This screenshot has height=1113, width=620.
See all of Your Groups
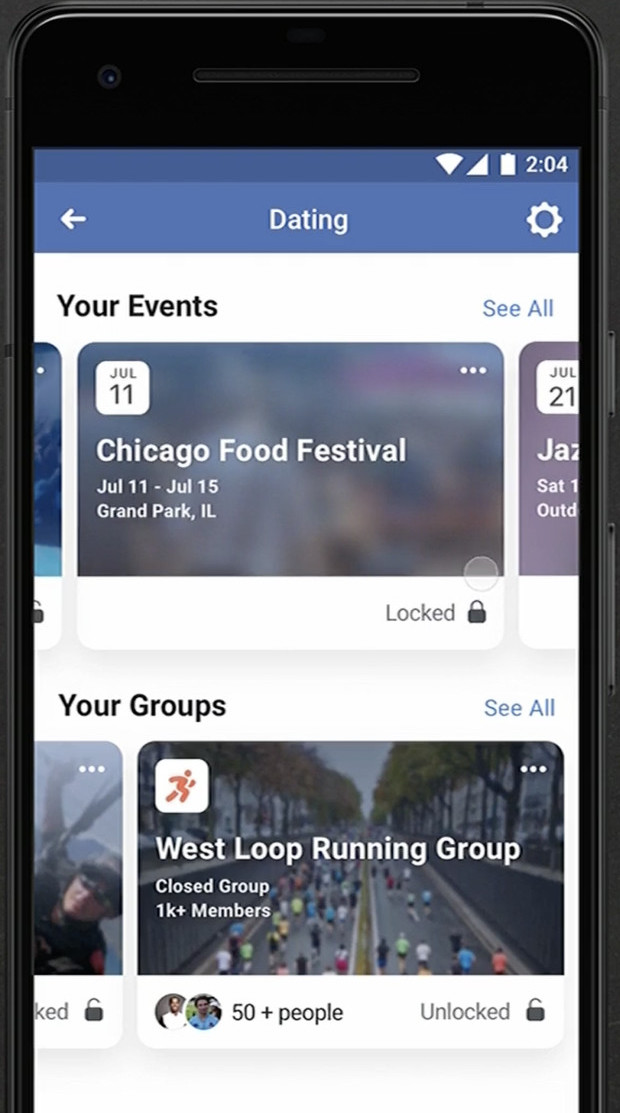coord(519,708)
